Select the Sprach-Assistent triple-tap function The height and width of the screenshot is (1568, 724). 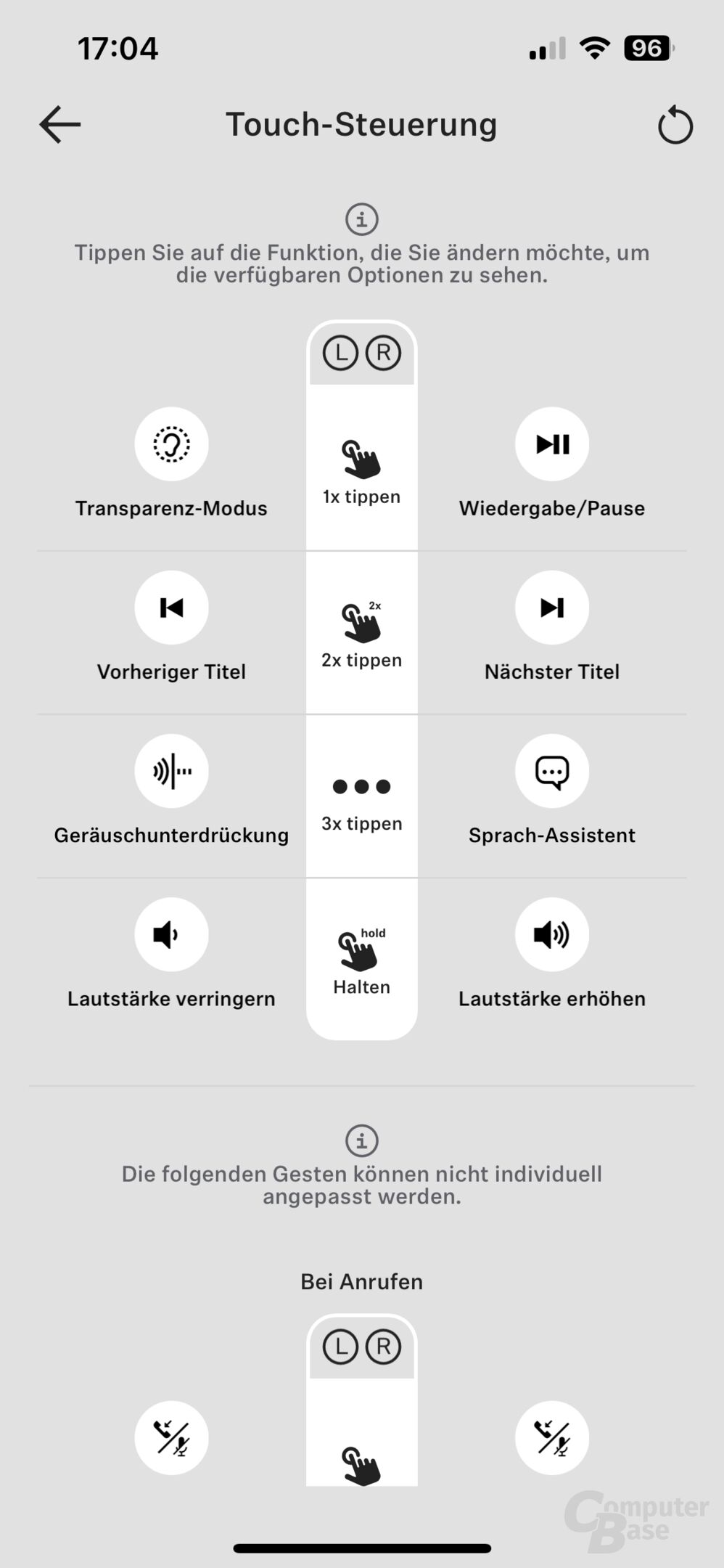click(551, 771)
